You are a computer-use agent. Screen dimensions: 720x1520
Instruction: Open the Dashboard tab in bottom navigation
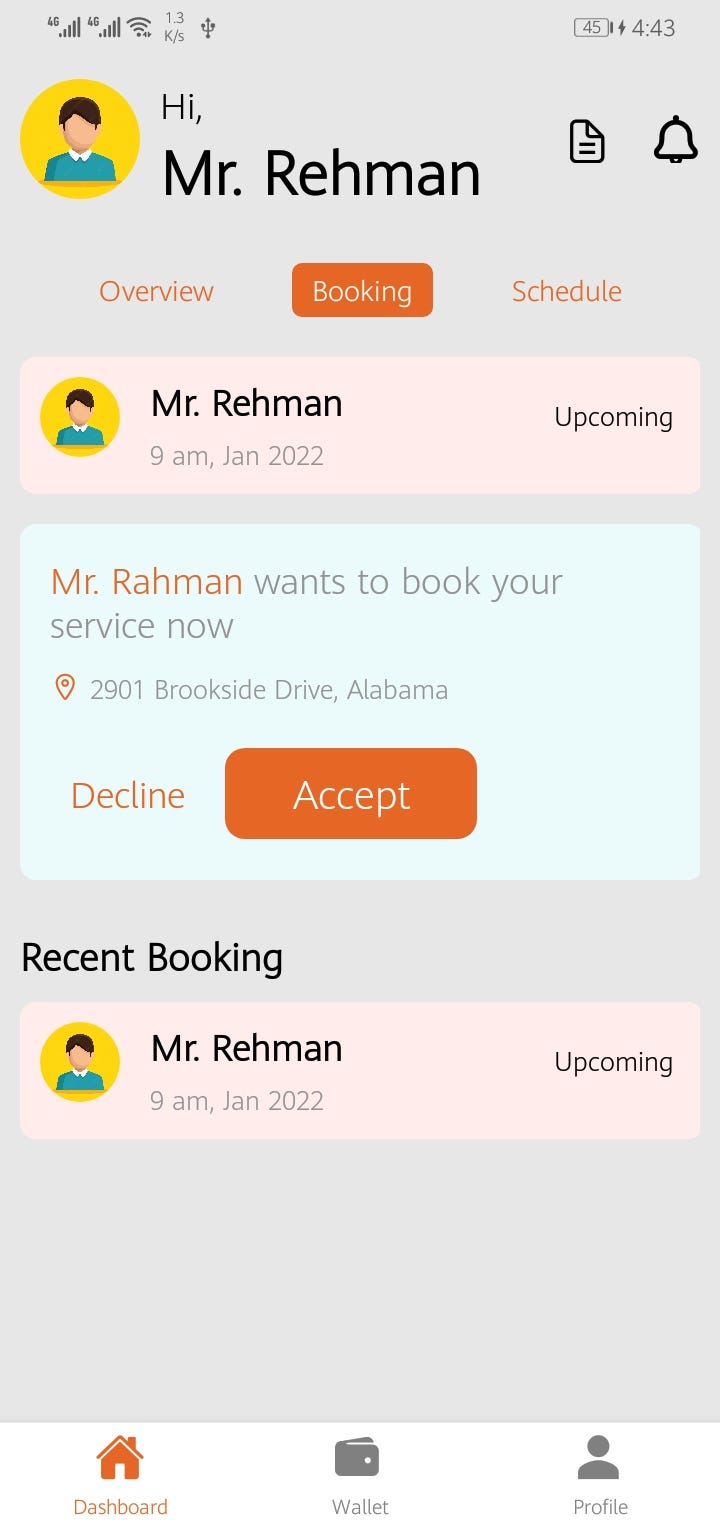120,1474
